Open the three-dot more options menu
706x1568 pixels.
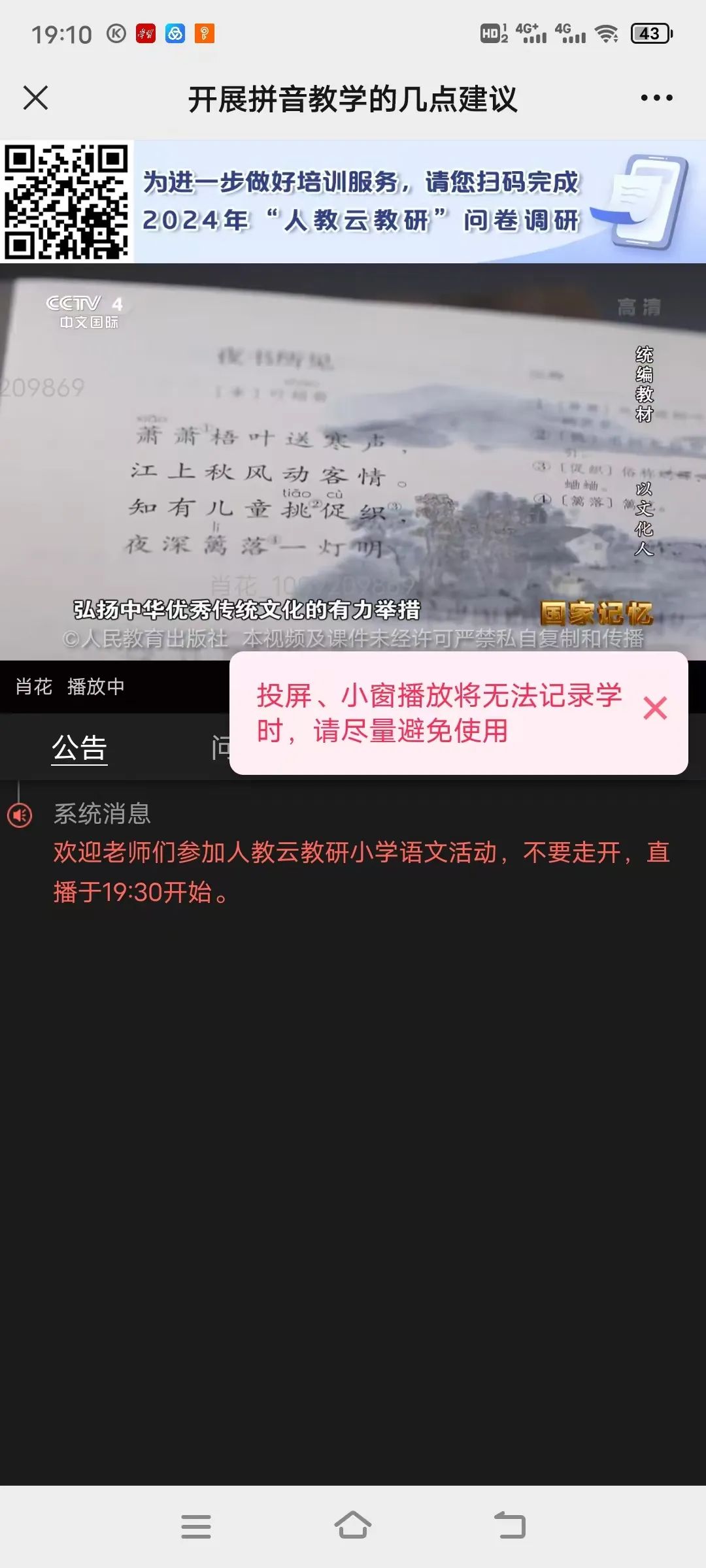point(656,99)
